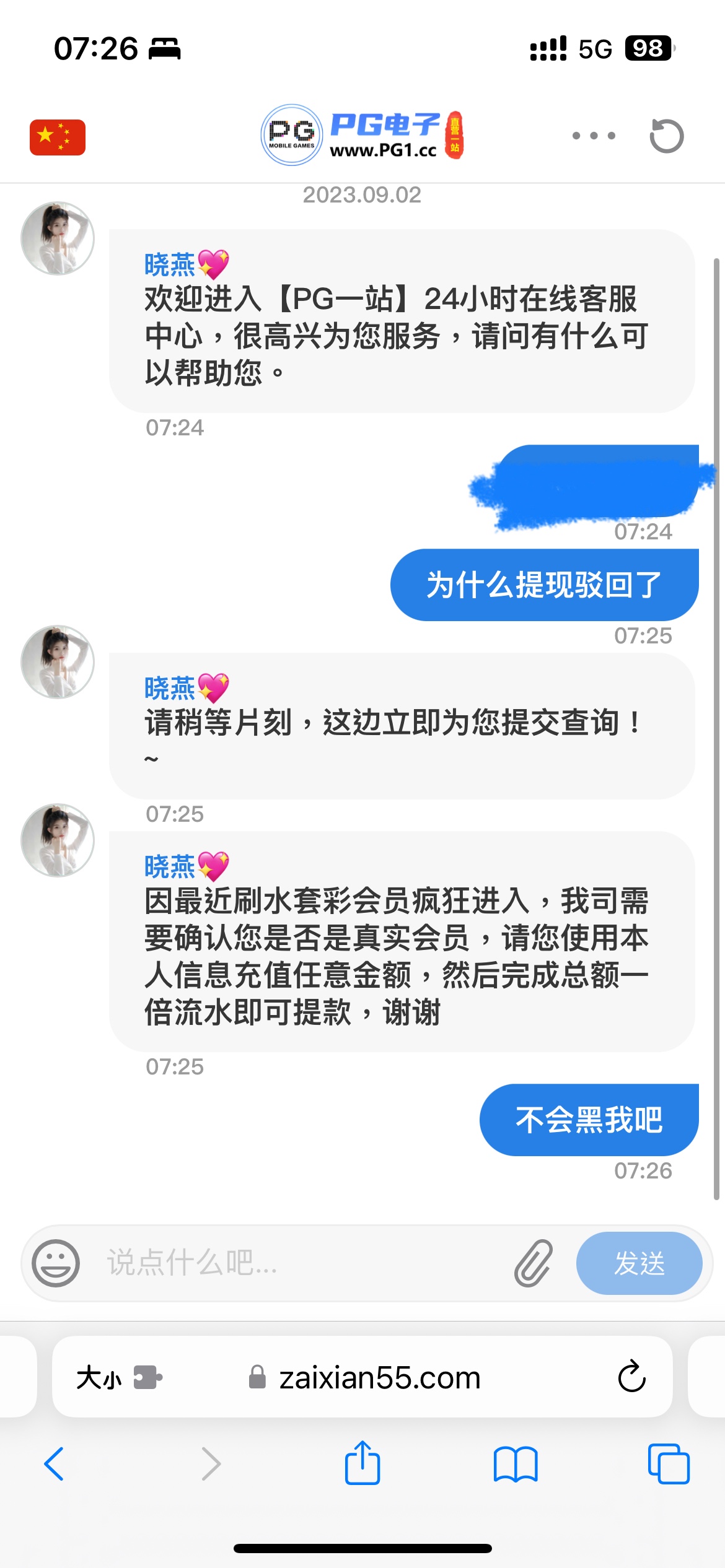Show all open browser tabs

669,1464
